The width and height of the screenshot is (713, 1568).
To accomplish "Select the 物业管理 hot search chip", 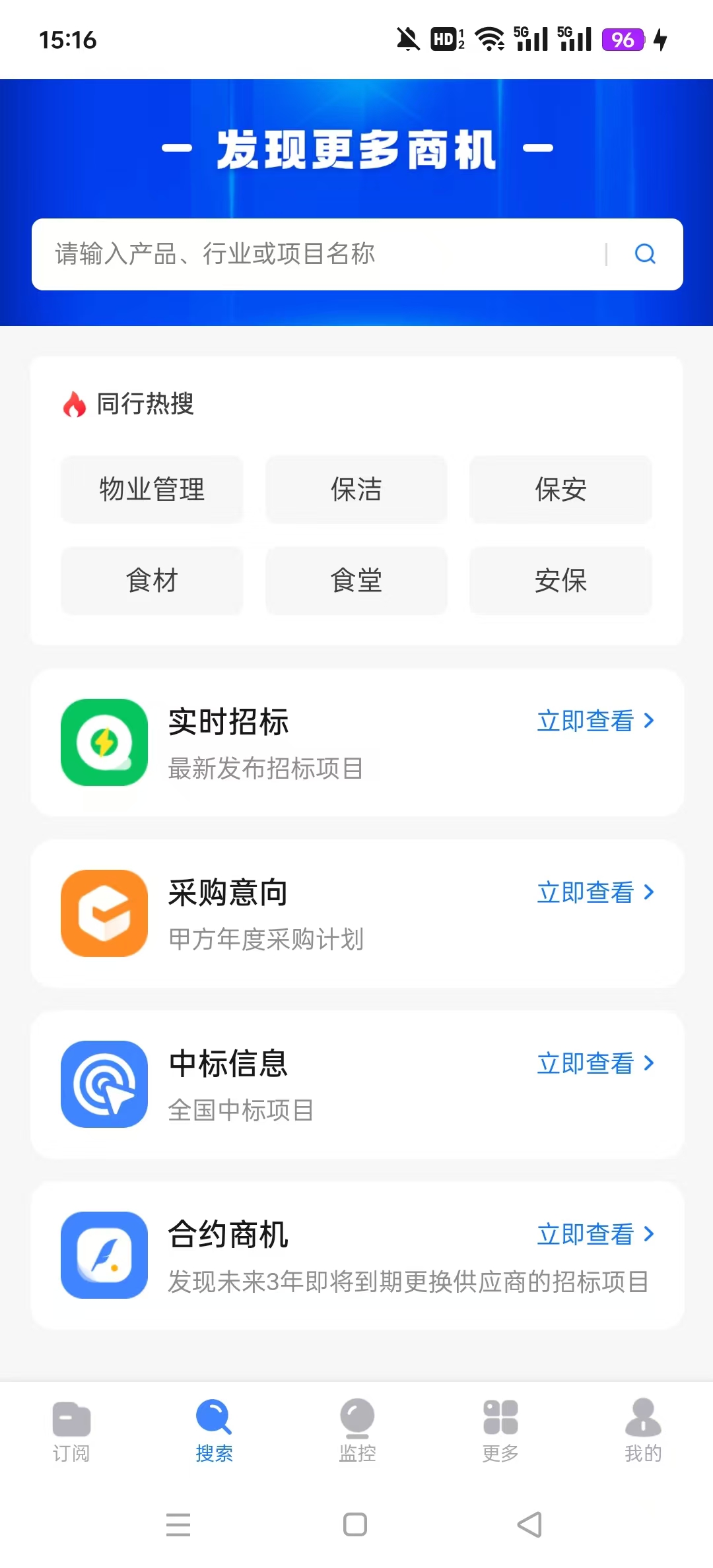I will tap(152, 490).
